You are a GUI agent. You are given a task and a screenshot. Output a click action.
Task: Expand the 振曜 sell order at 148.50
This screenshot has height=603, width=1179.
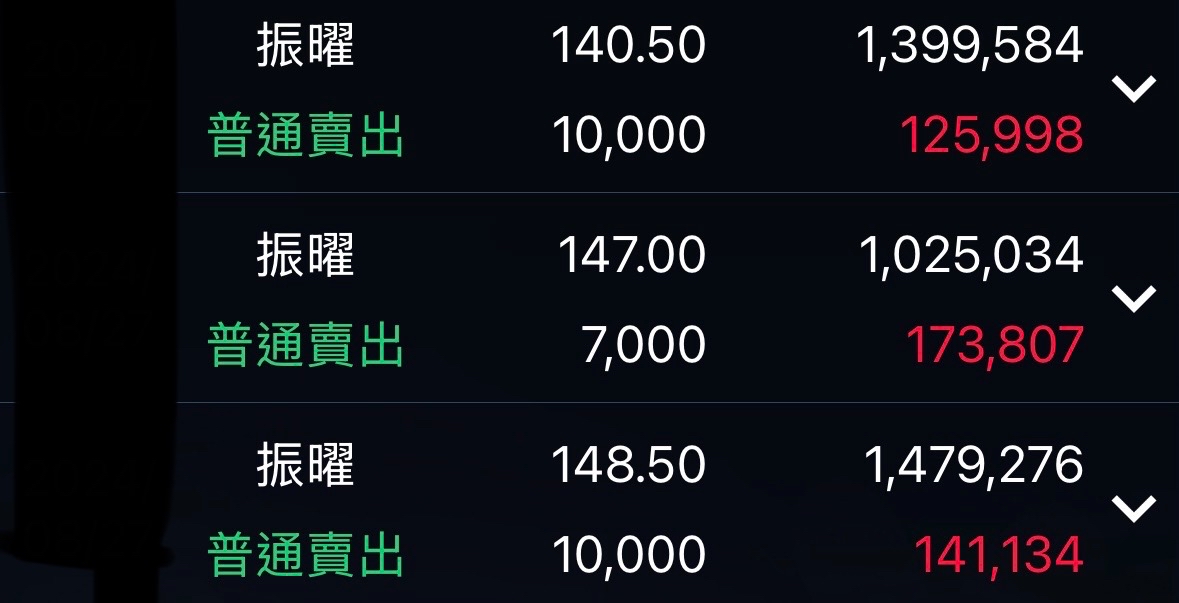pos(1134,509)
